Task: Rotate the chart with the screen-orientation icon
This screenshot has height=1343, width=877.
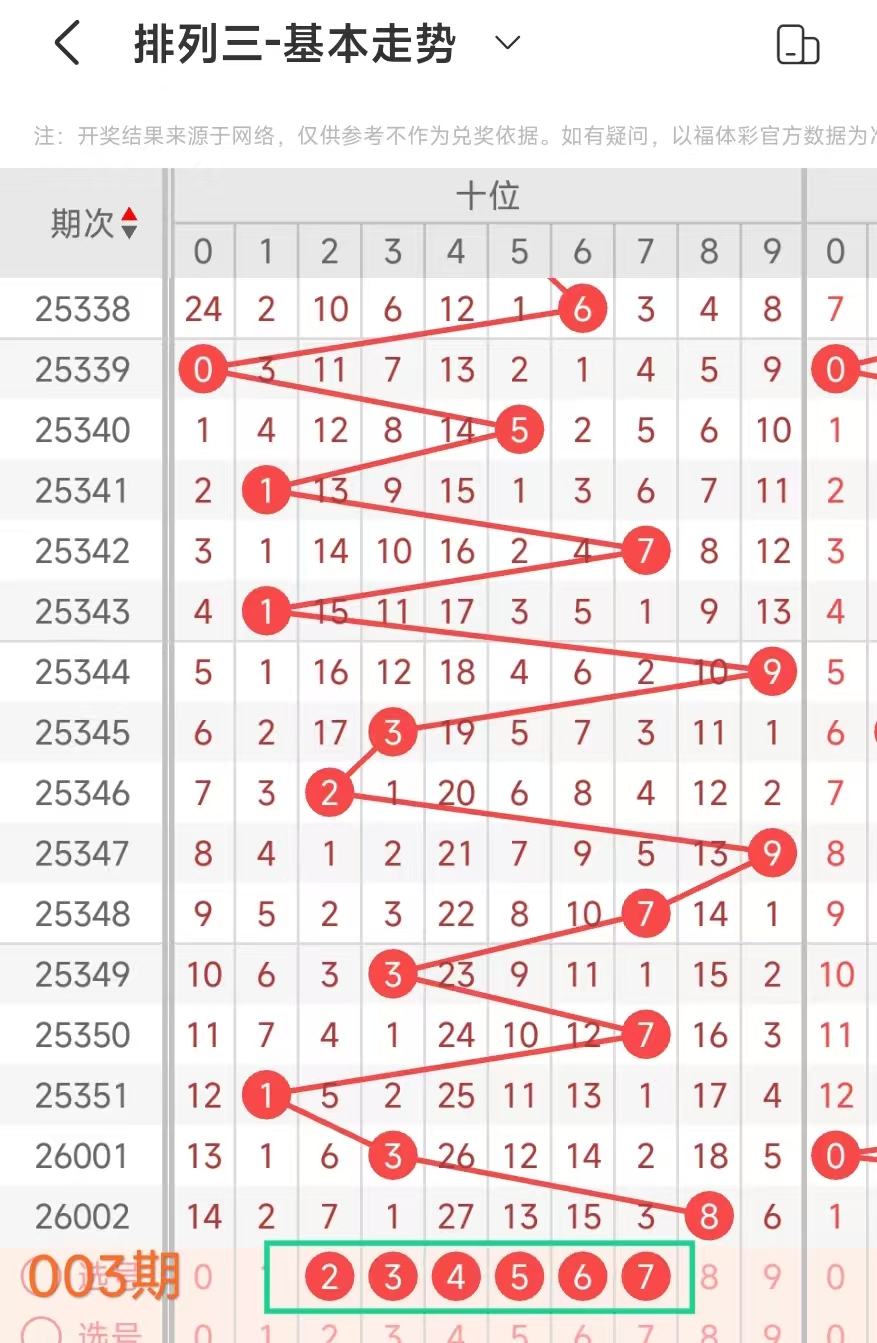Action: [x=798, y=45]
